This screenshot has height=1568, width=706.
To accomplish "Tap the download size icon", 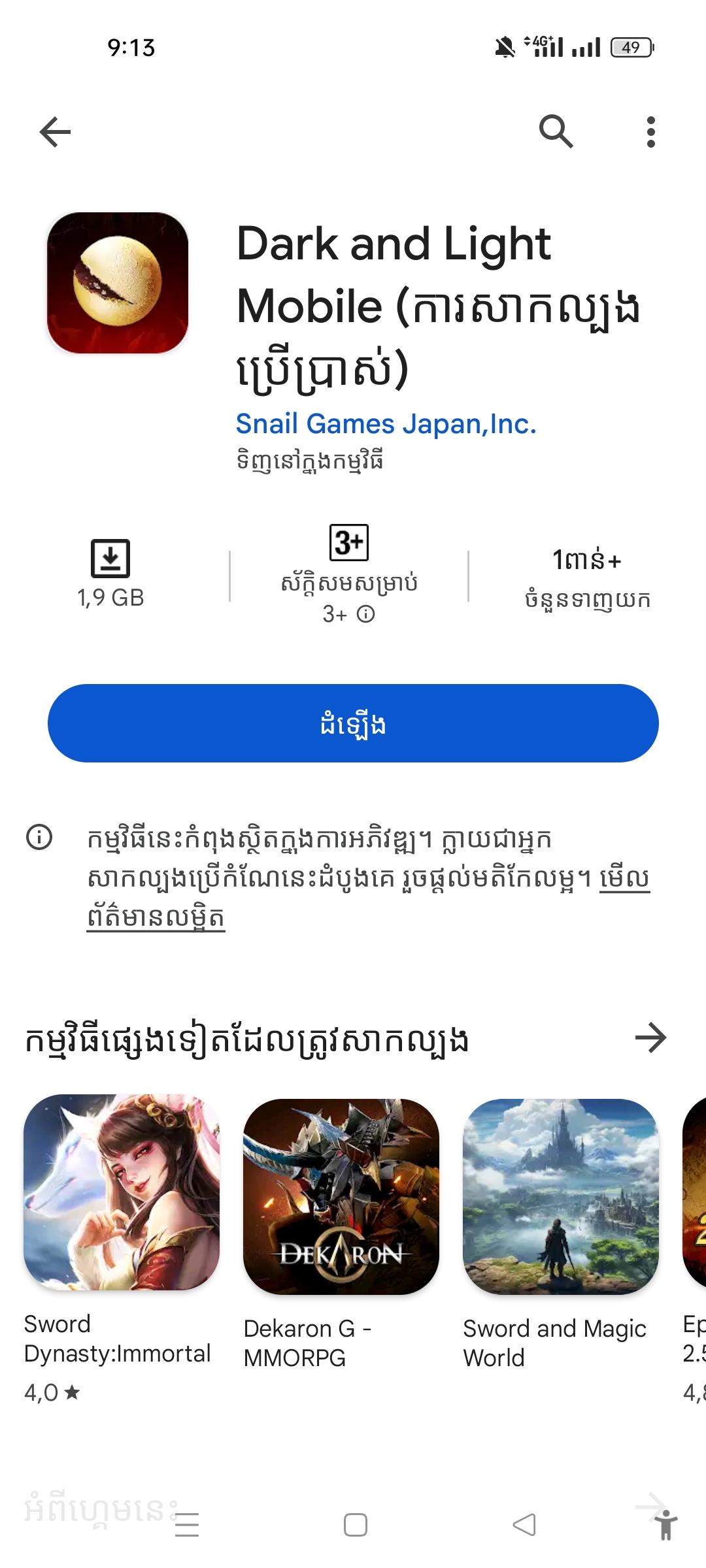I will (x=110, y=559).
